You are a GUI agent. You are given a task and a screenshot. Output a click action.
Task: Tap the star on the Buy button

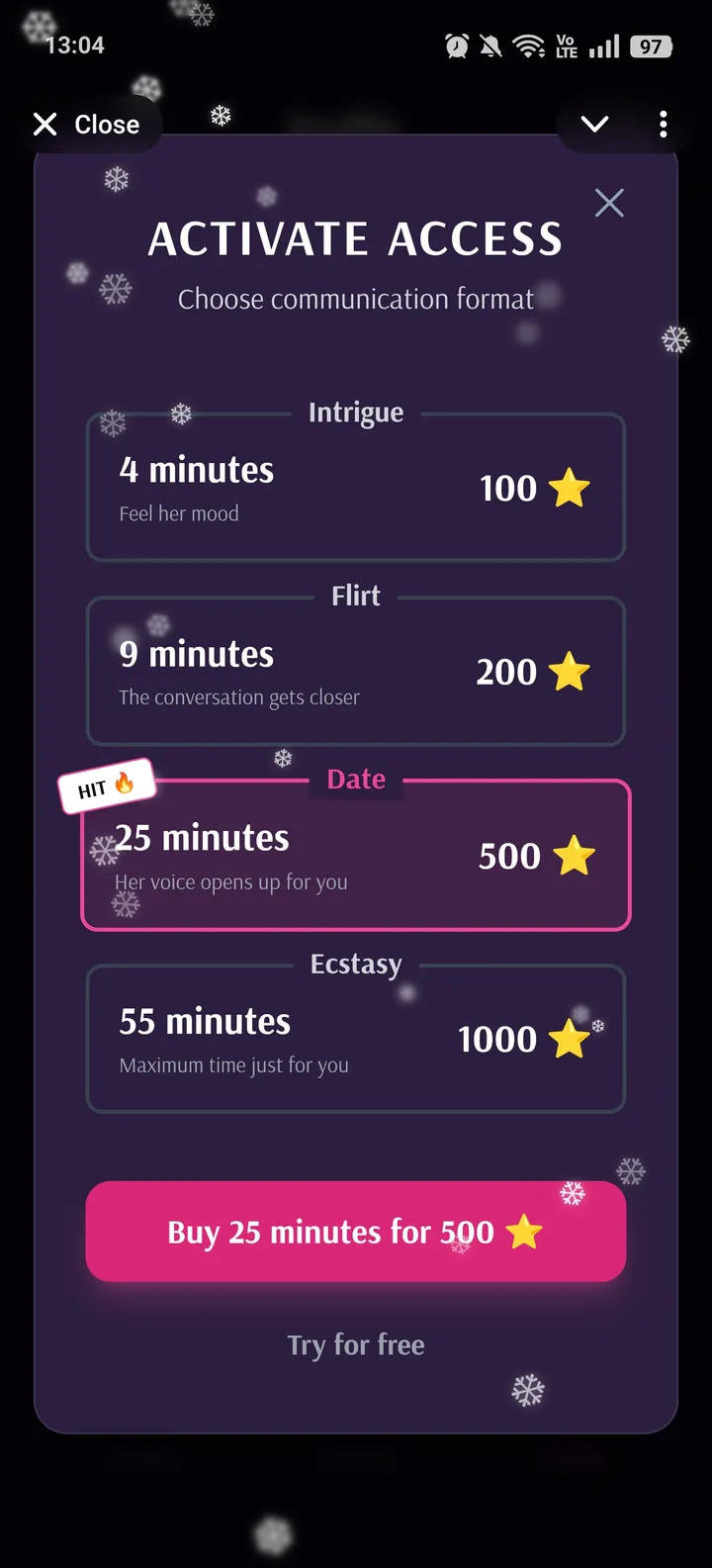click(x=525, y=1232)
